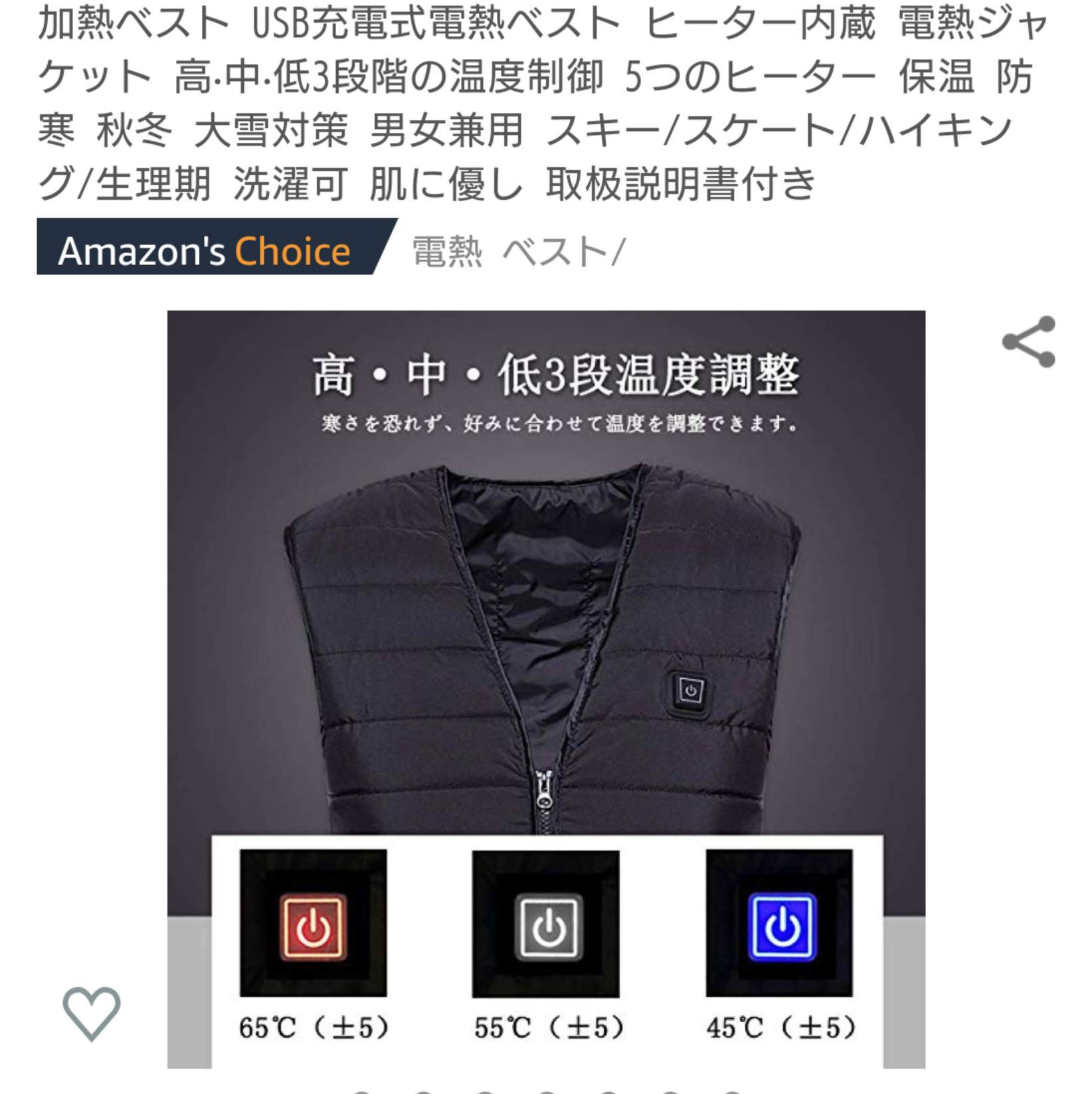Open the Amazon's Choice badge details
The image size is (1092, 1094).
(206, 251)
